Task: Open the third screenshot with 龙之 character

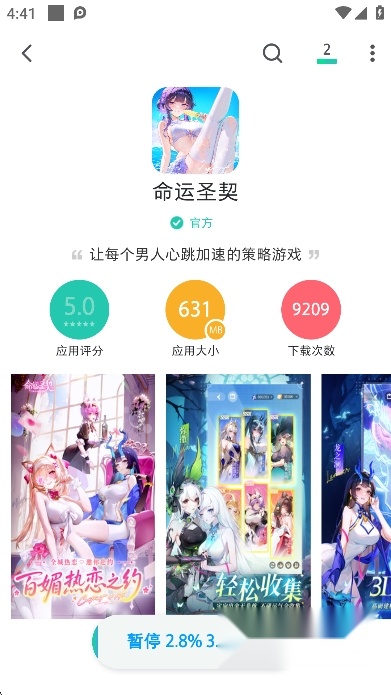Action: pyautogui.click(x=356, y=496)
